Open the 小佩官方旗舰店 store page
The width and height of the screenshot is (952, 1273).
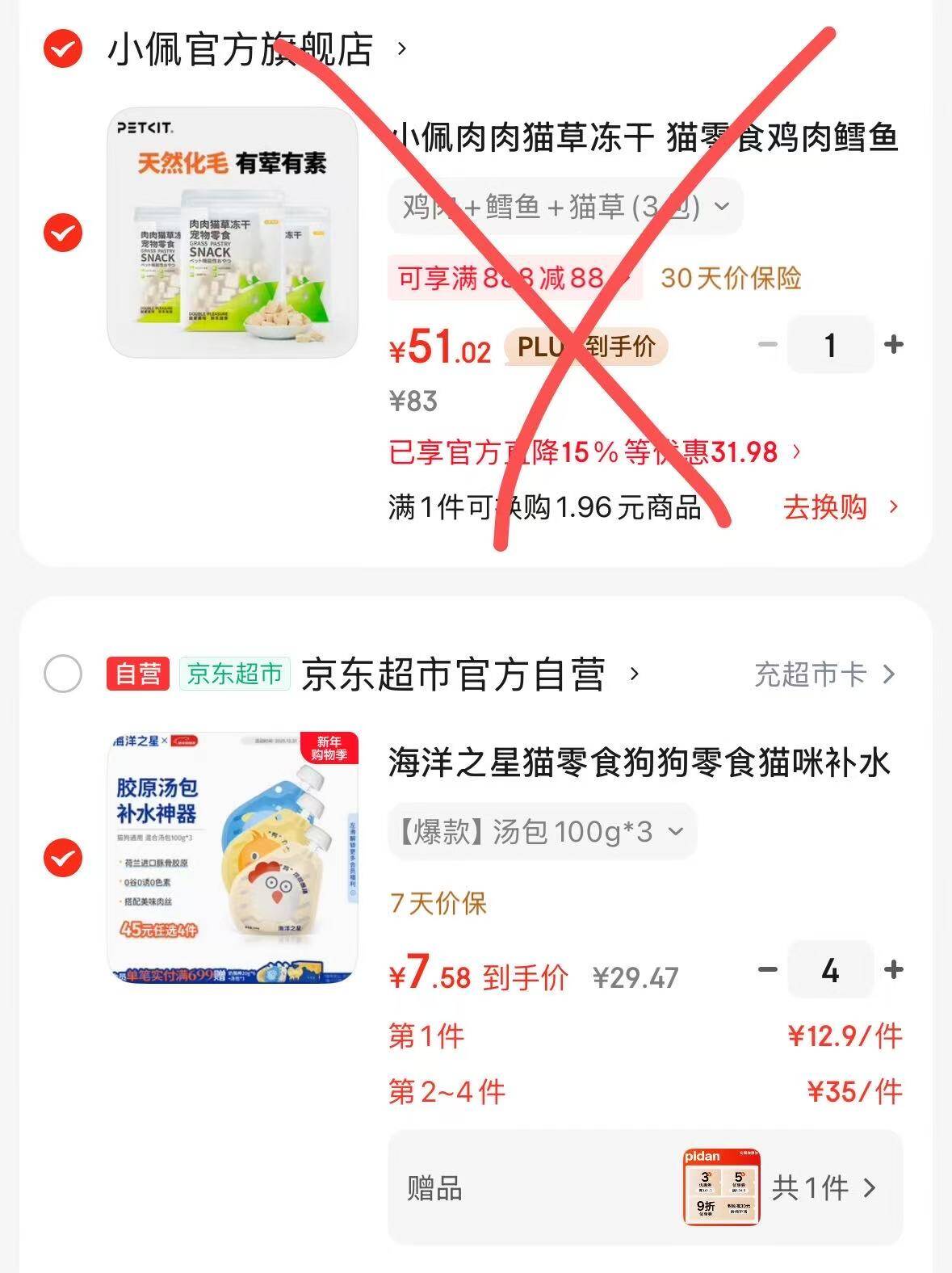click(238, 50)
